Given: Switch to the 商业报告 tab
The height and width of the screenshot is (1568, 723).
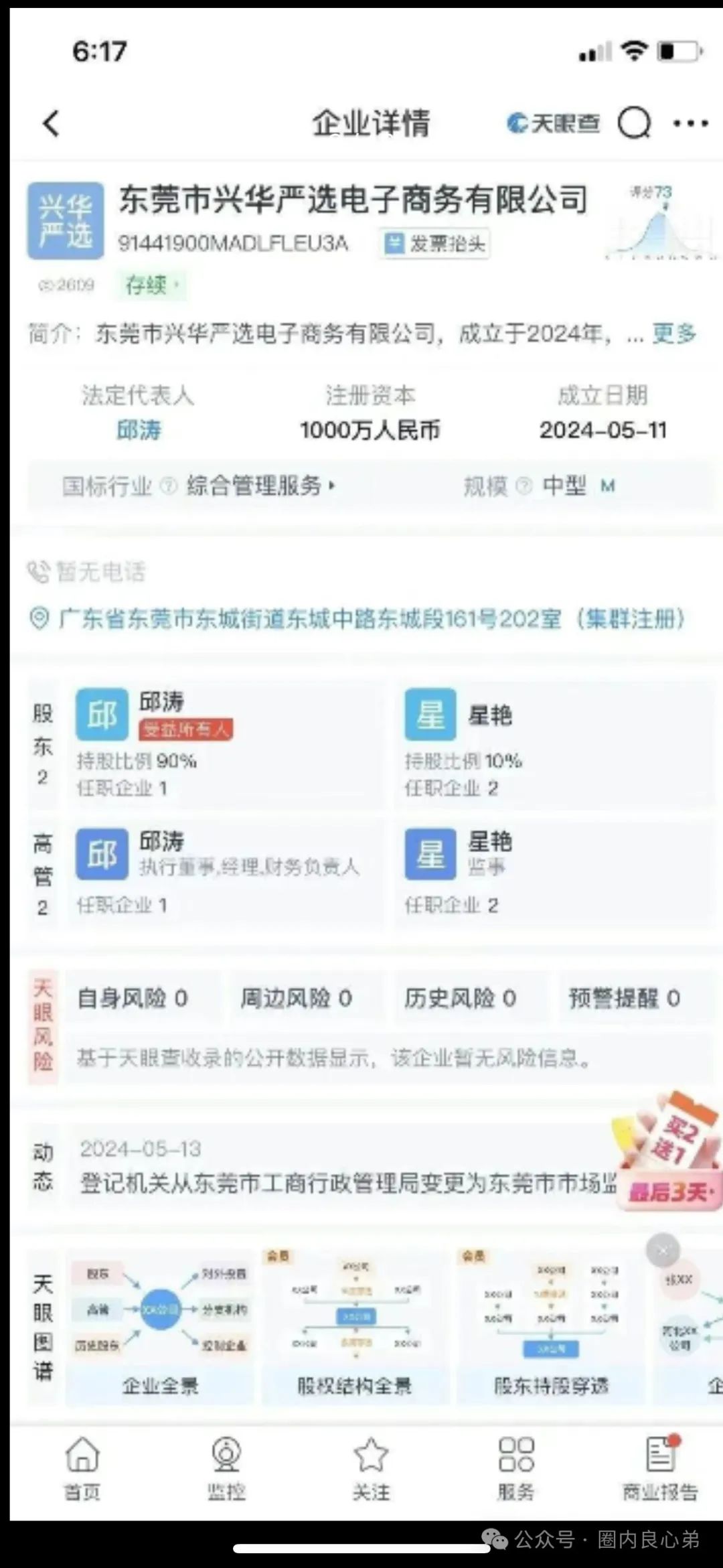Looking at the screenshot, I should coord(660,1468).
